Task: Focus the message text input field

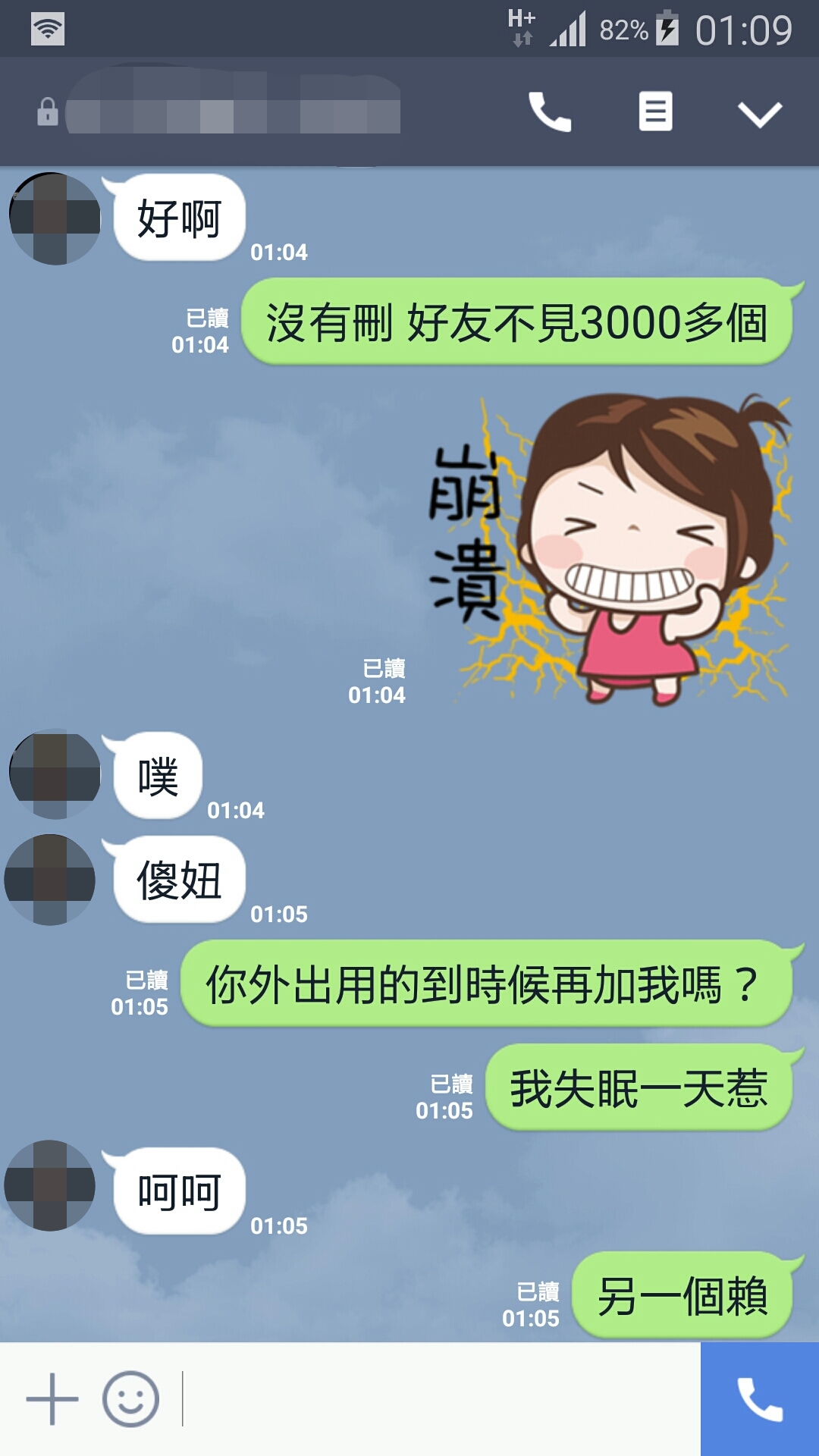Action: pyautogui.click(x=440, y=1399)
